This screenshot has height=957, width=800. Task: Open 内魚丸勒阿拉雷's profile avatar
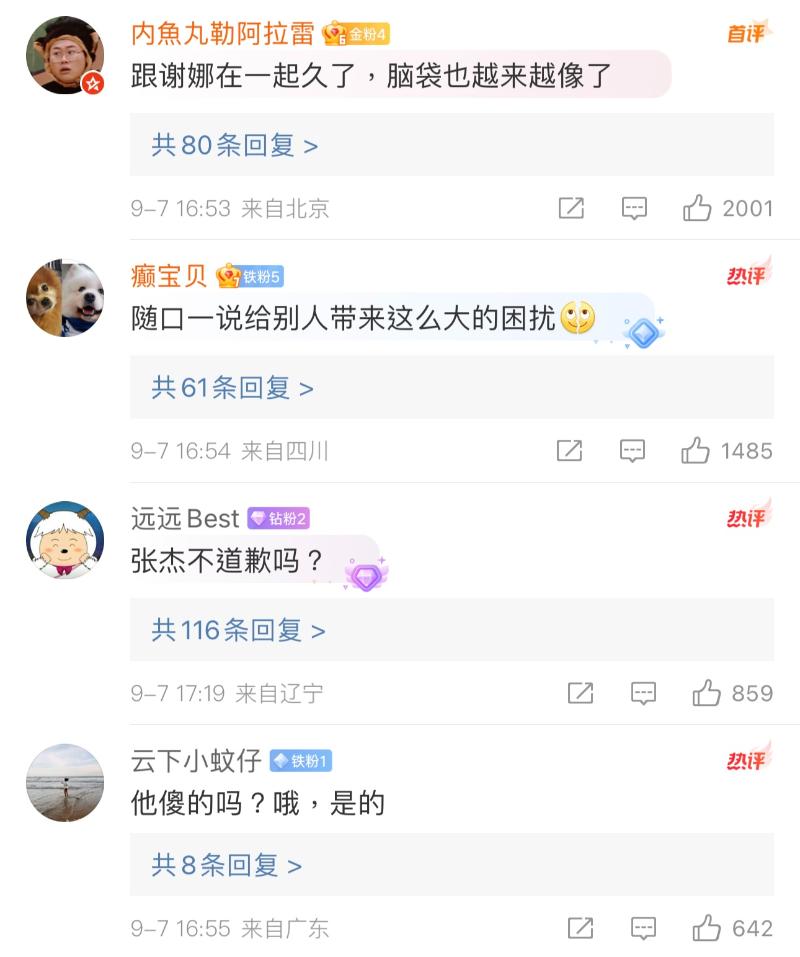pos(65,56)
